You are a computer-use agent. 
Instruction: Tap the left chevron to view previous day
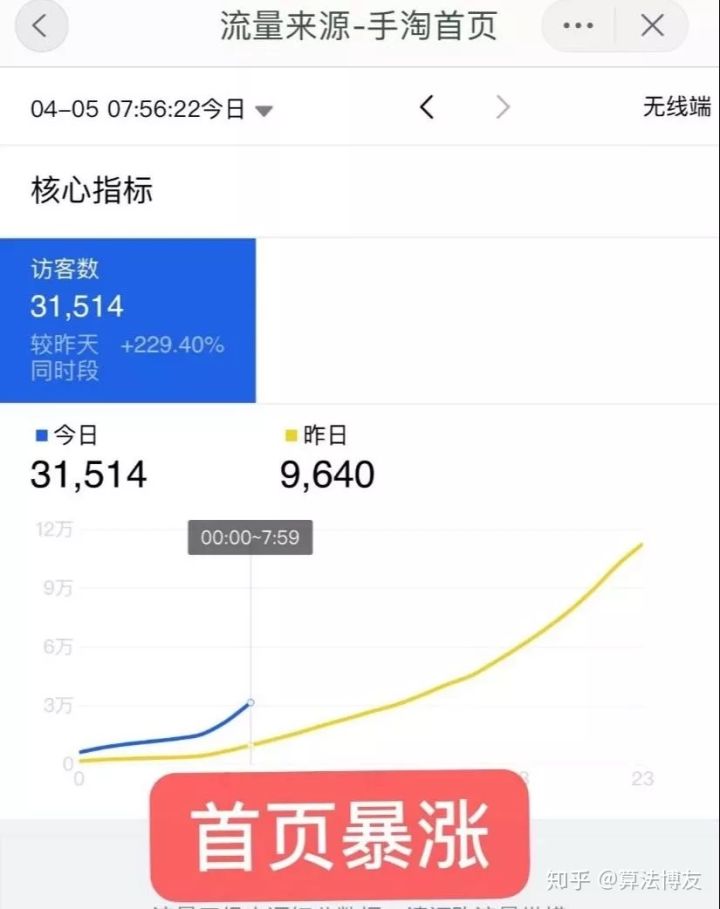click(x=427, y=107)
